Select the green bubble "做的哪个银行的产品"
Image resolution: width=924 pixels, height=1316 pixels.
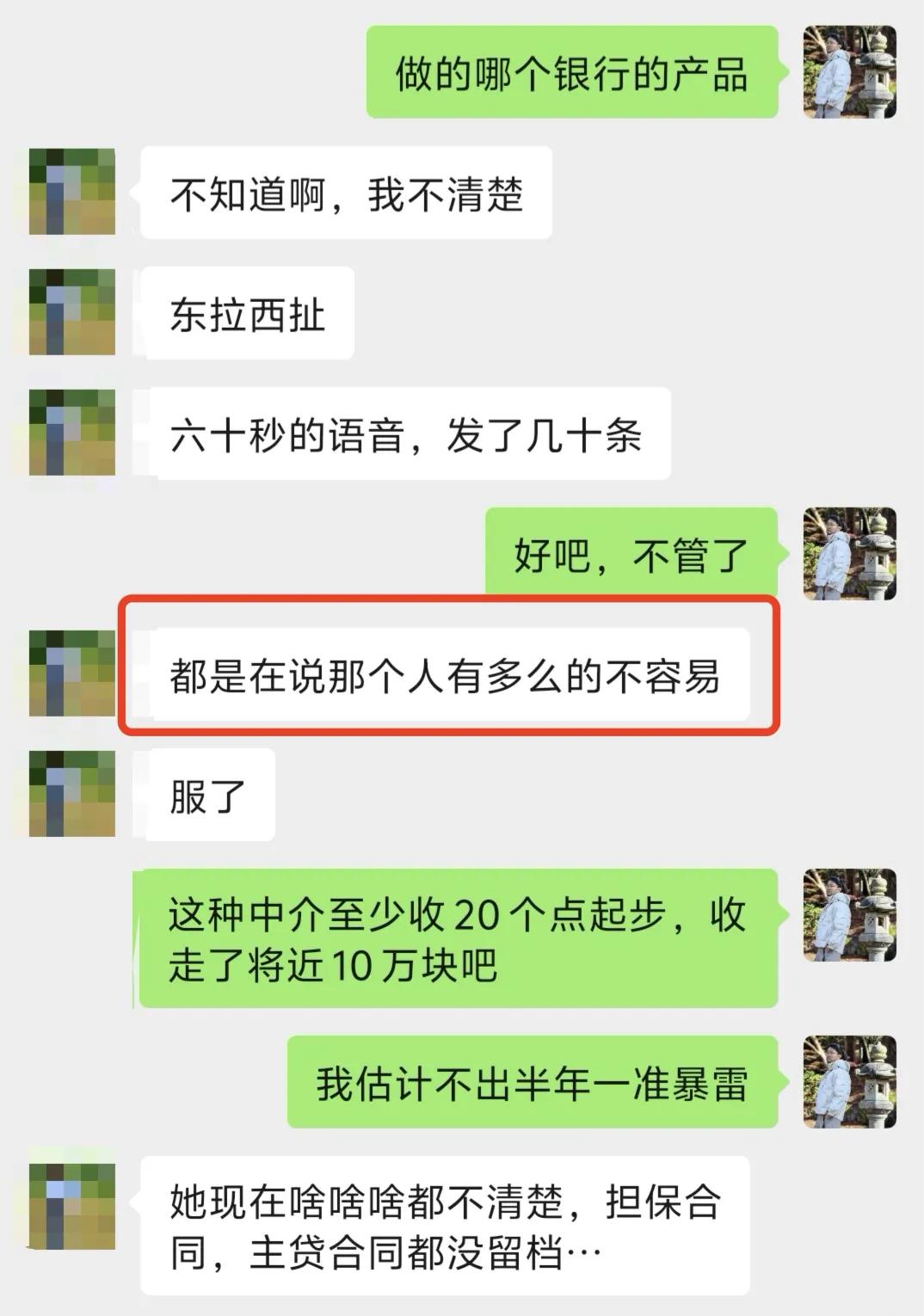(x=572, y=73)
